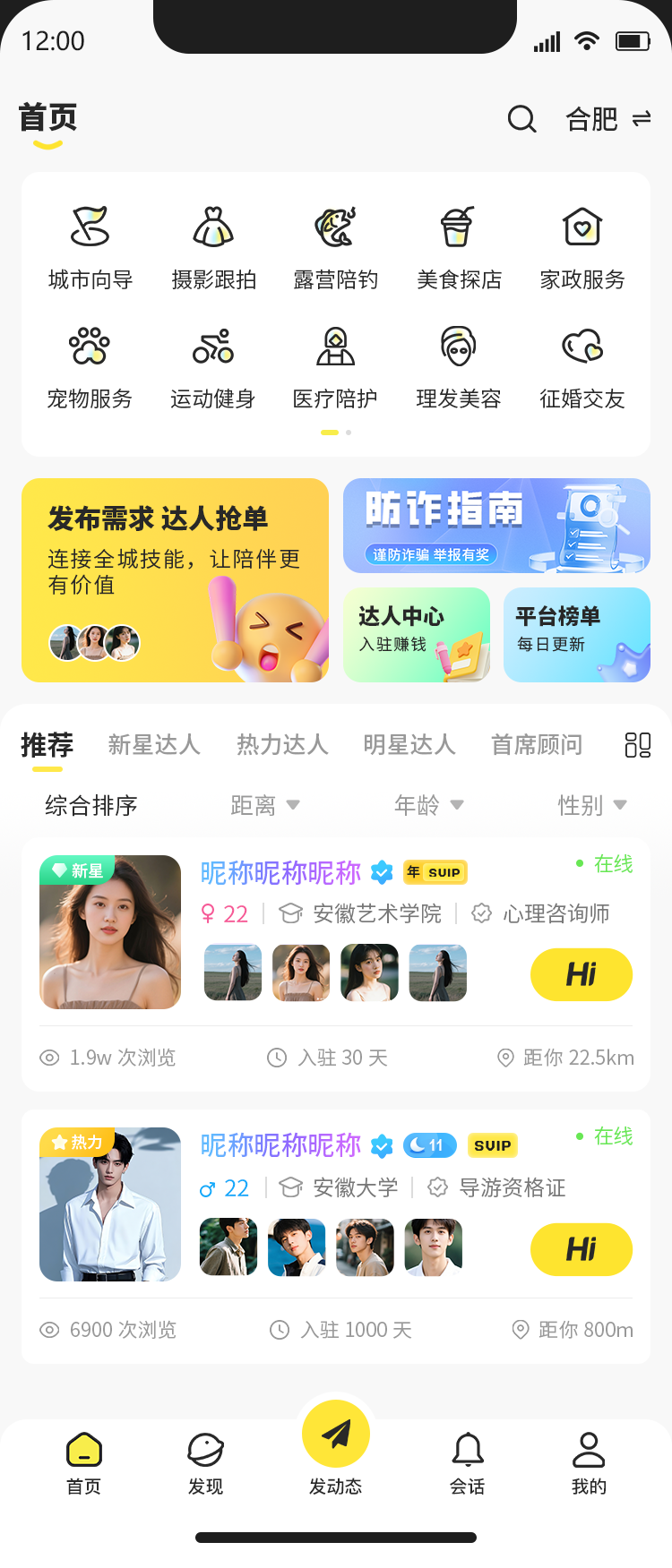Viewport: 672px width, 1568px height.
Task: Select the 明星达人 tab
Action: [x=409, y=744]
